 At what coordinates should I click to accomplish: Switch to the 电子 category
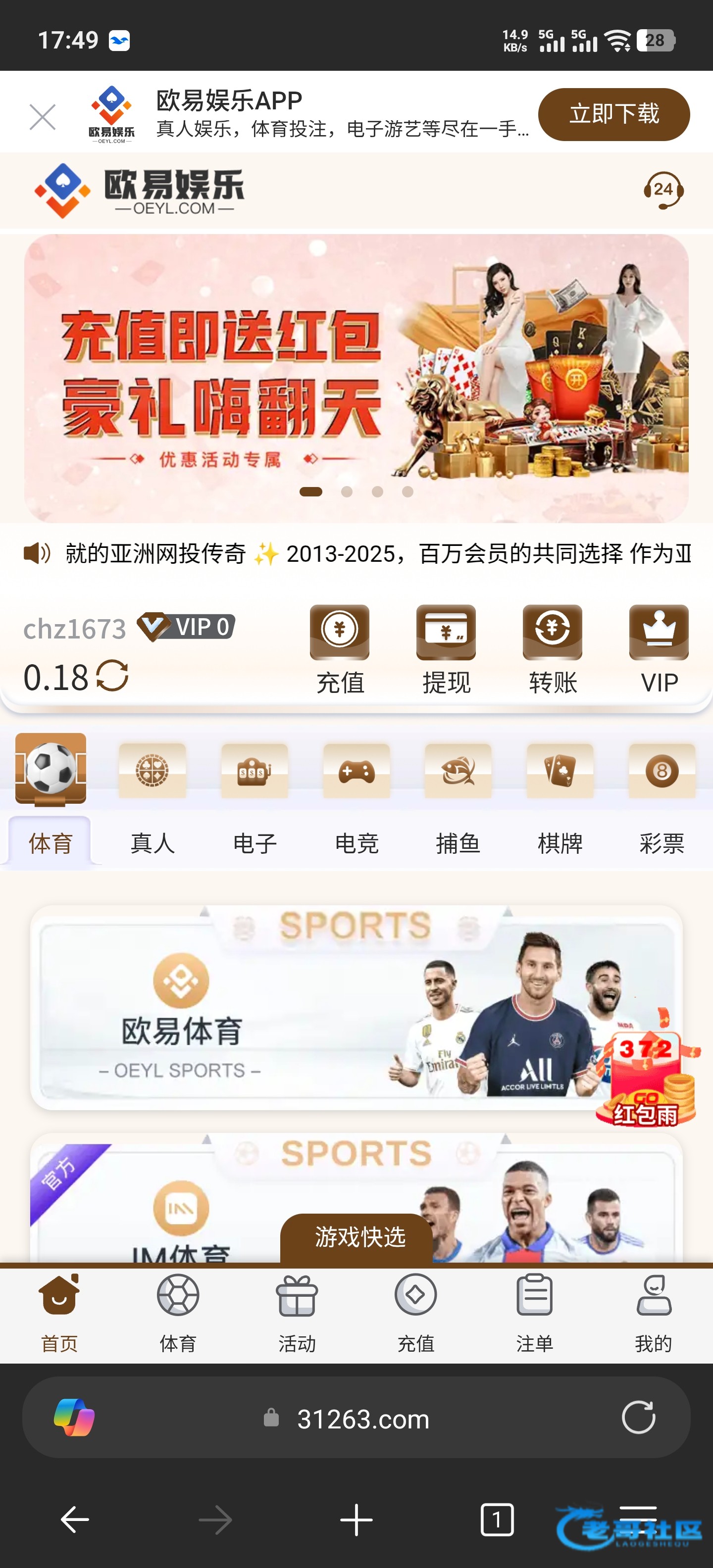point(255,797)
